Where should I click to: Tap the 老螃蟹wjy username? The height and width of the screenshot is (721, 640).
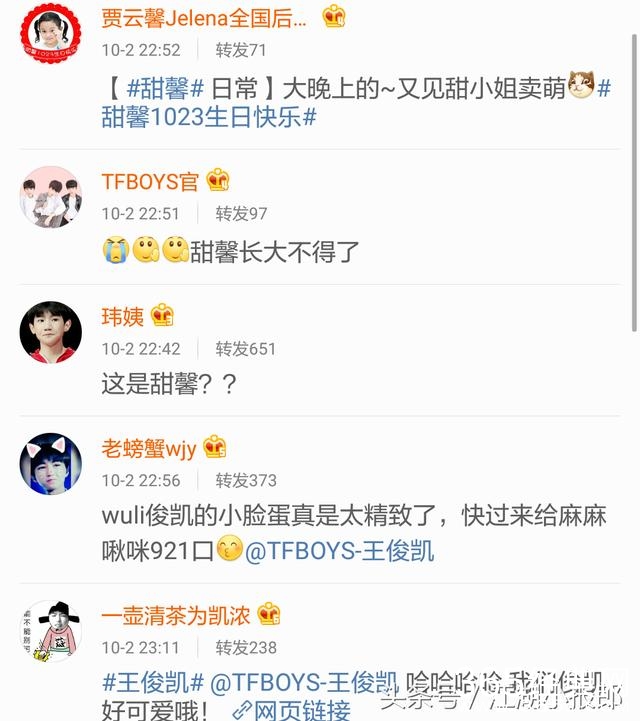coord(149,448)
